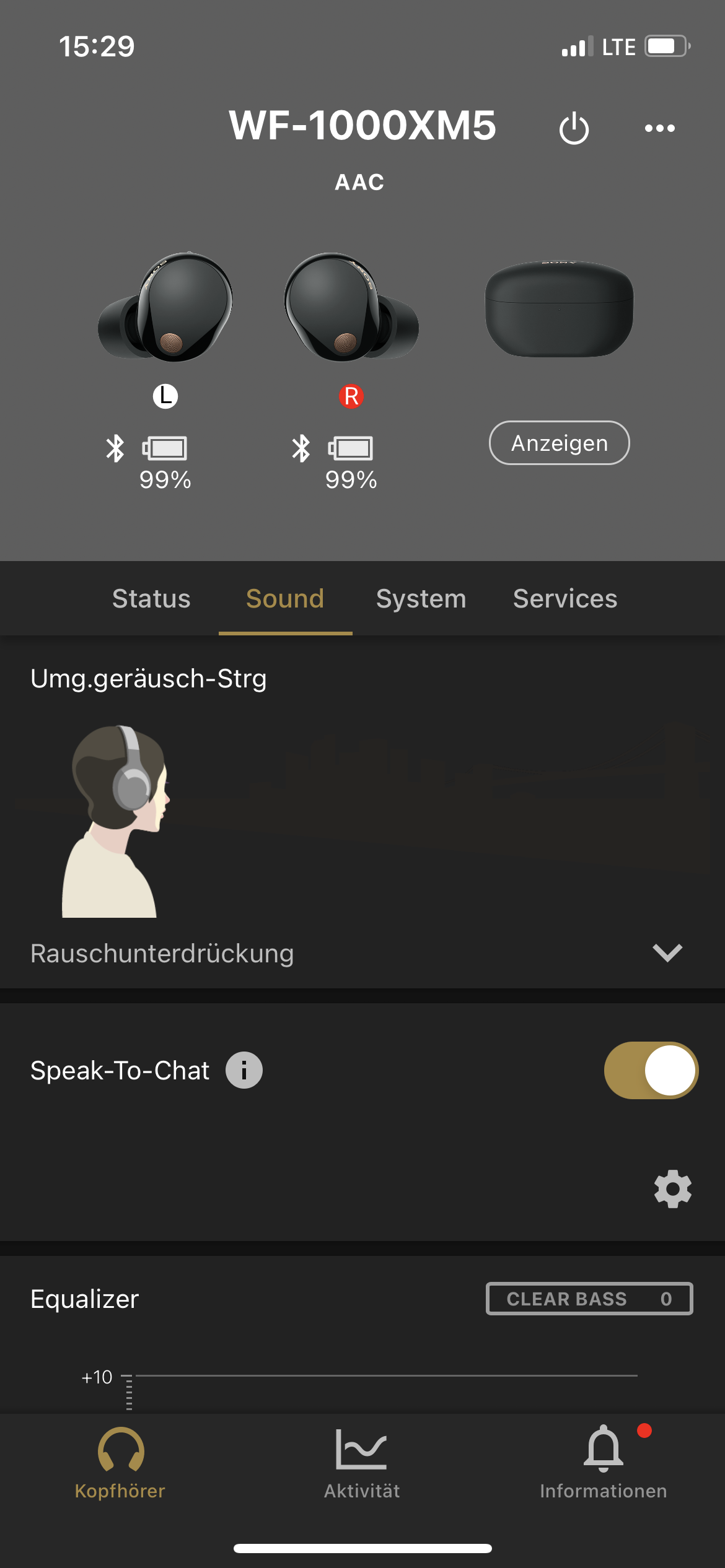The image size is (725, 1568).
Task: Tap the CLEAR BASS equalizer button
Action: [589, 1299]
